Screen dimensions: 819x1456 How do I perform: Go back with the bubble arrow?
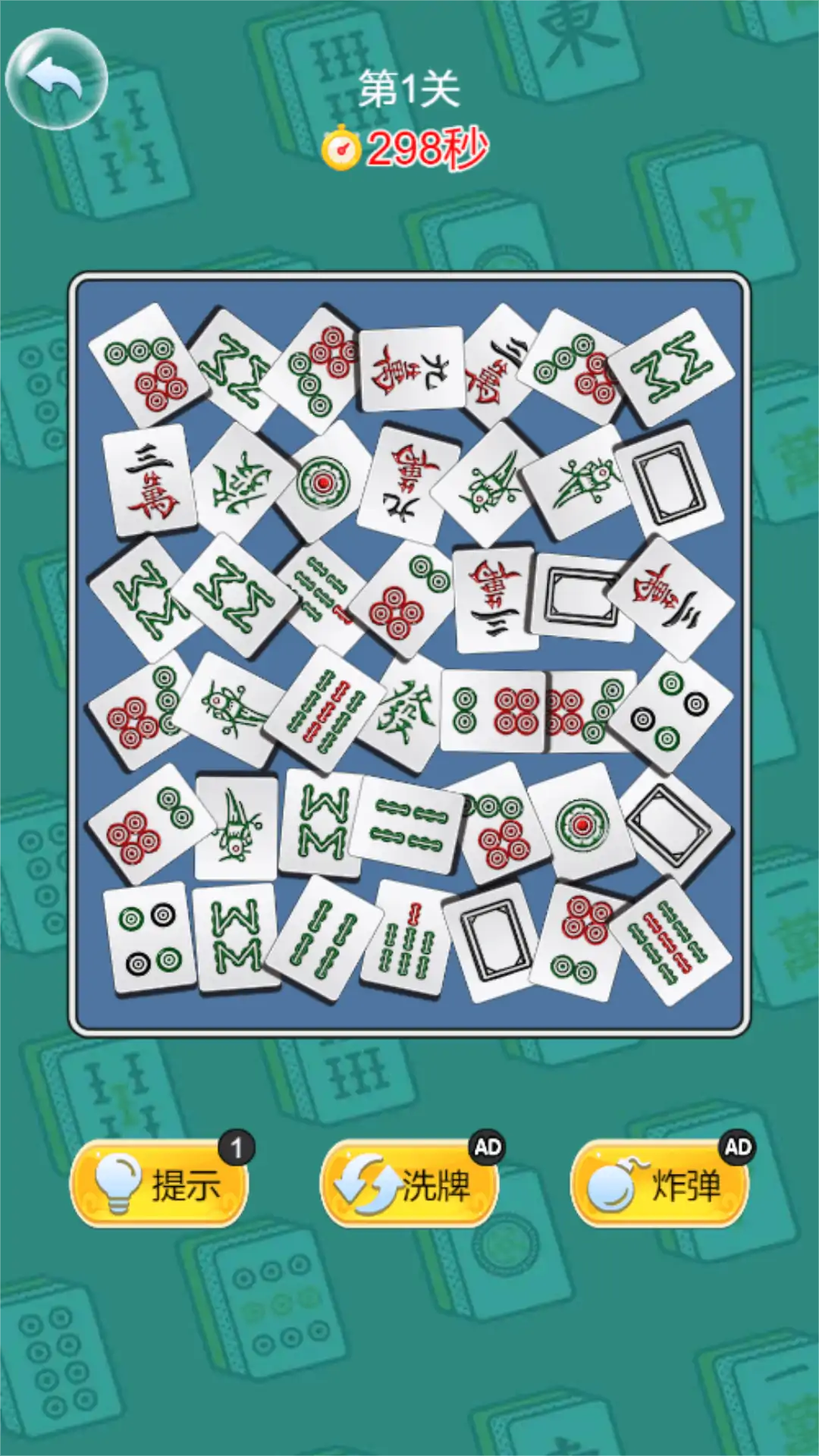point(55,79)
